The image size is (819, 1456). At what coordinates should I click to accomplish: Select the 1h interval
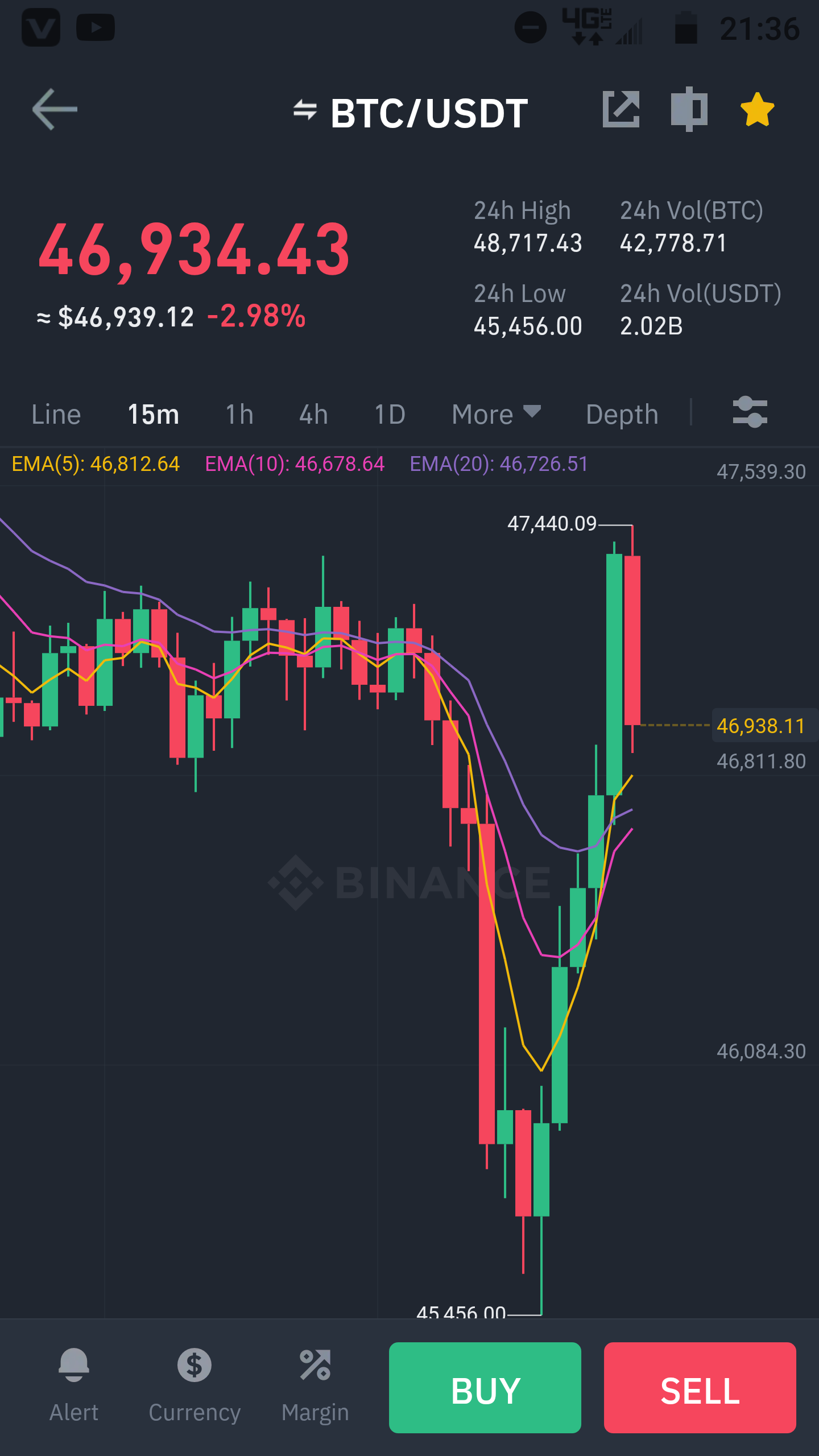239,414
